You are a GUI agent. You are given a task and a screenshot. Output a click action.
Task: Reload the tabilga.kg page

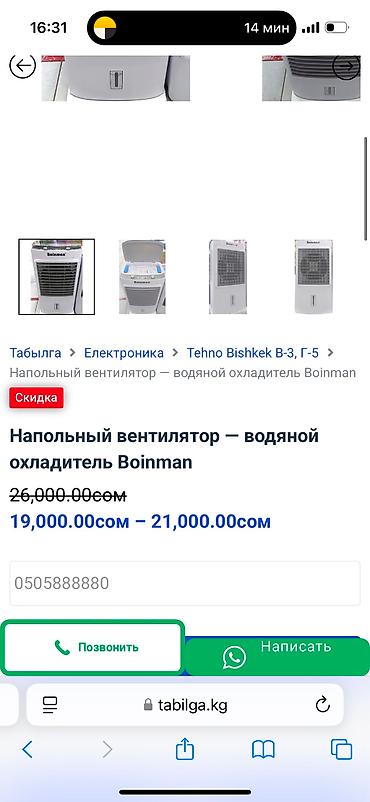(322, 705)
